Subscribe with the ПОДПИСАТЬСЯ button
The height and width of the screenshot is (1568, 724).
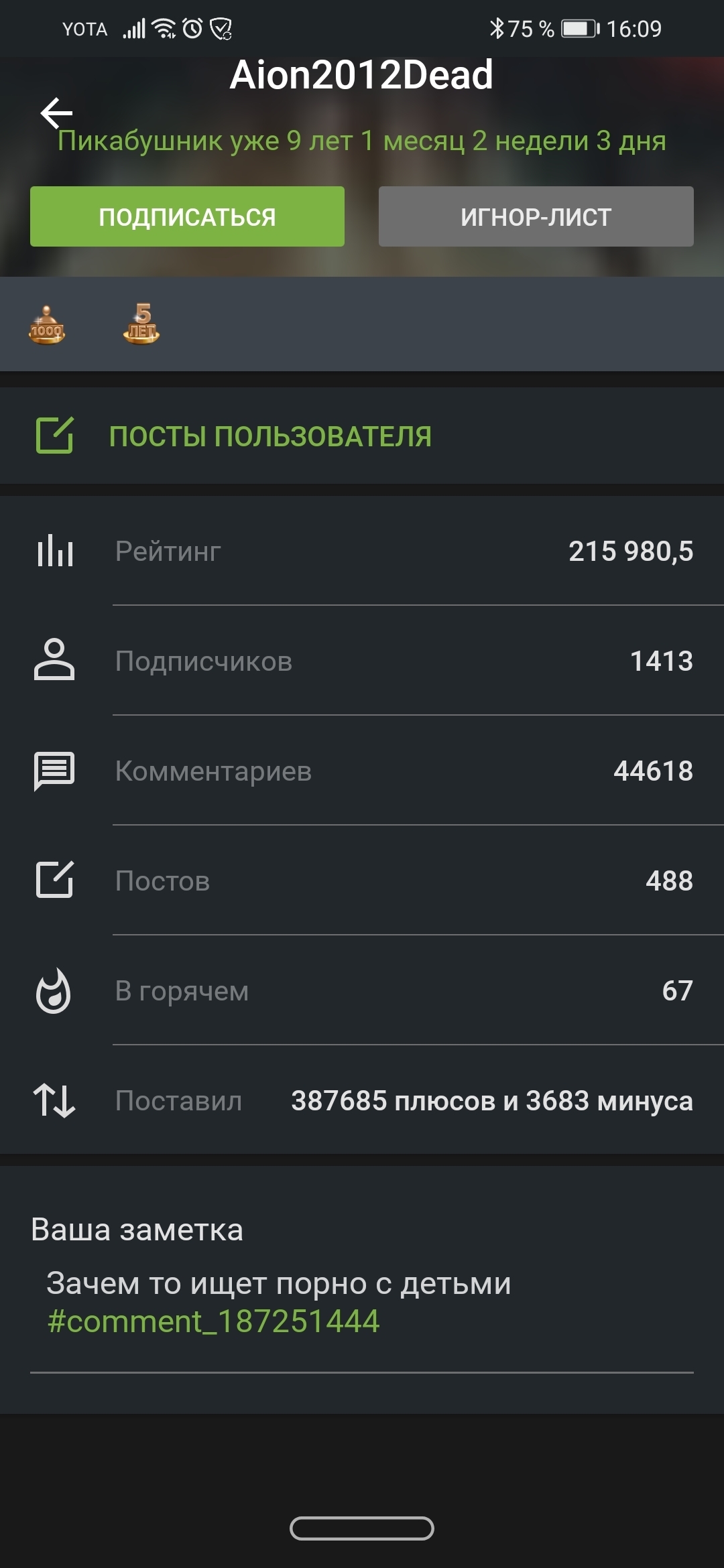tap(187, 216)
